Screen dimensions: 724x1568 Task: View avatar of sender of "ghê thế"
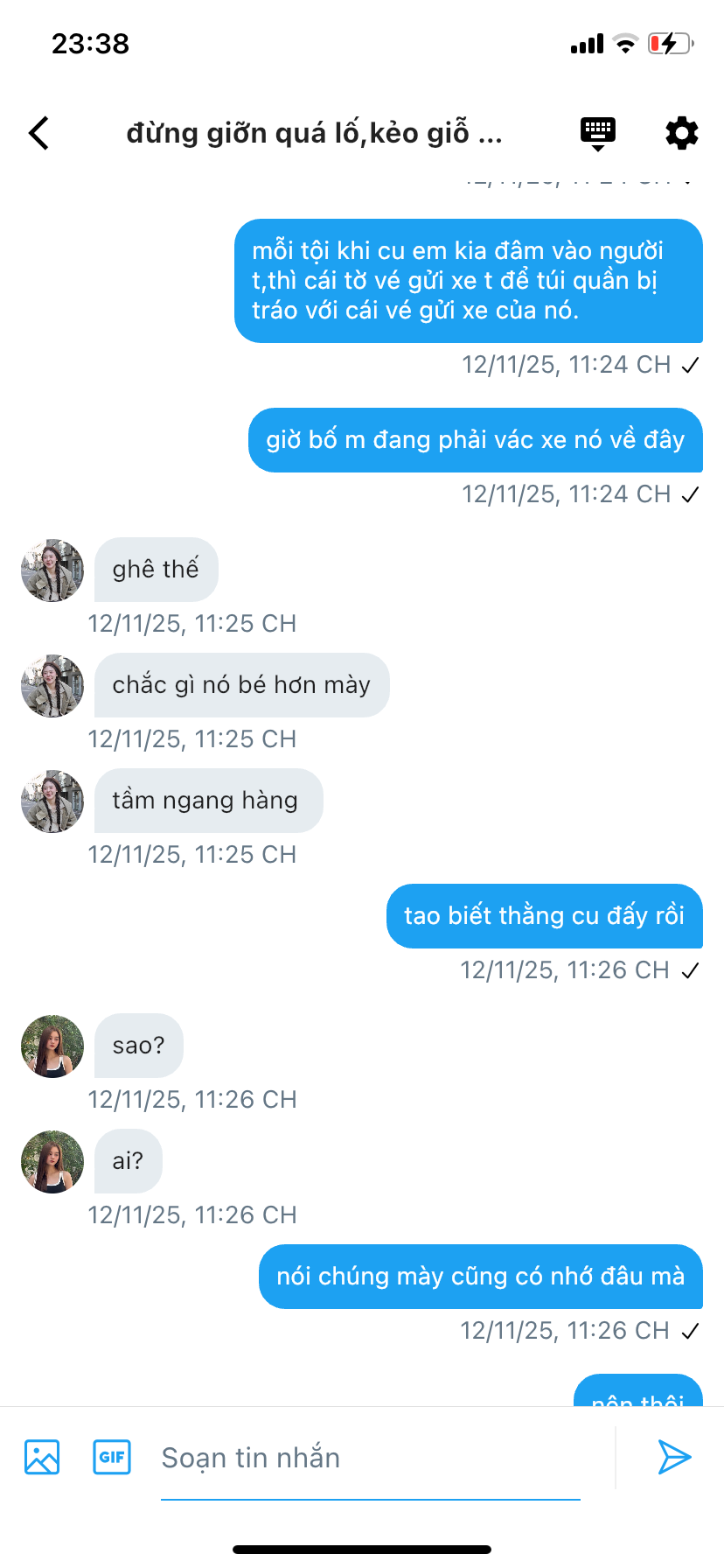click(52, 570)
